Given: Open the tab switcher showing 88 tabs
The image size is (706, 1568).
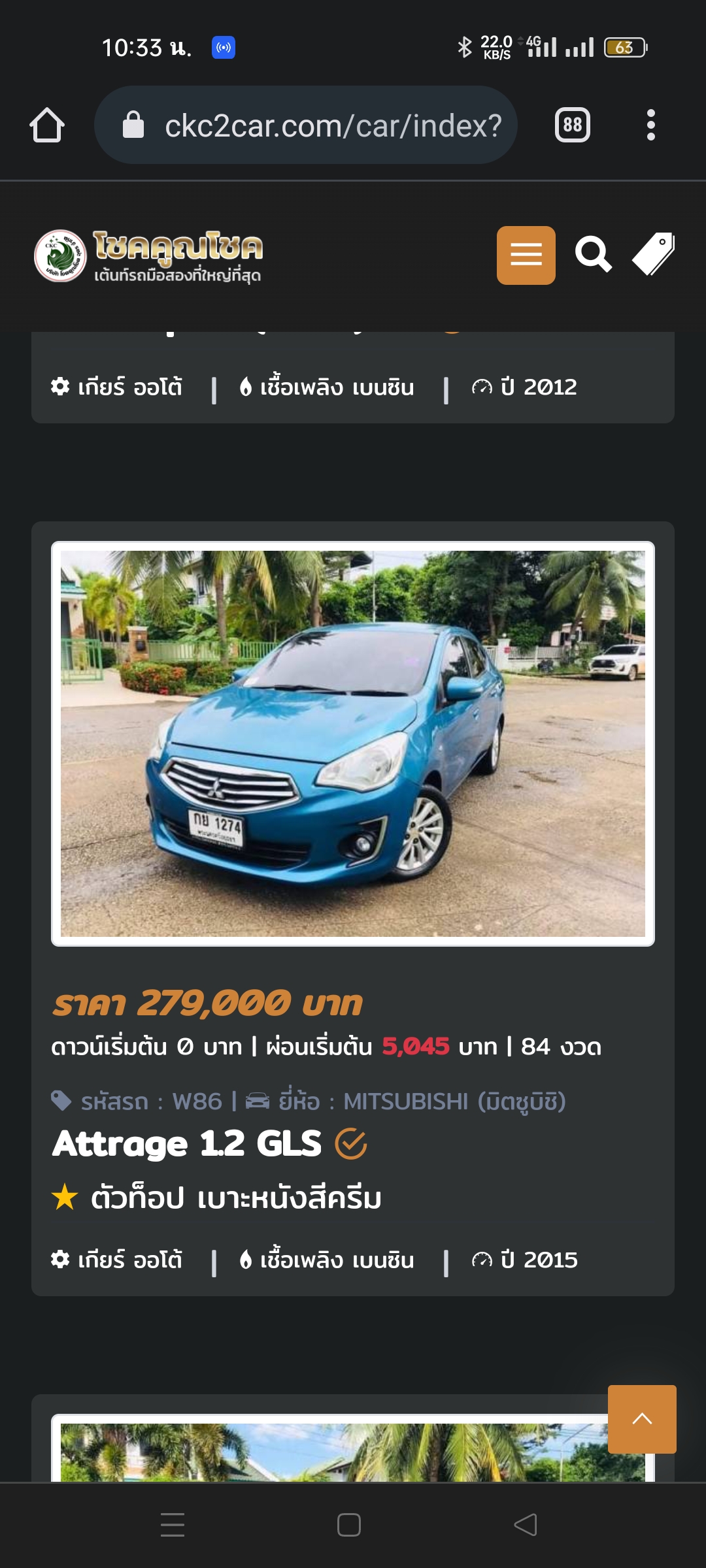Looking at the screenshot, I should pos(573,125).
